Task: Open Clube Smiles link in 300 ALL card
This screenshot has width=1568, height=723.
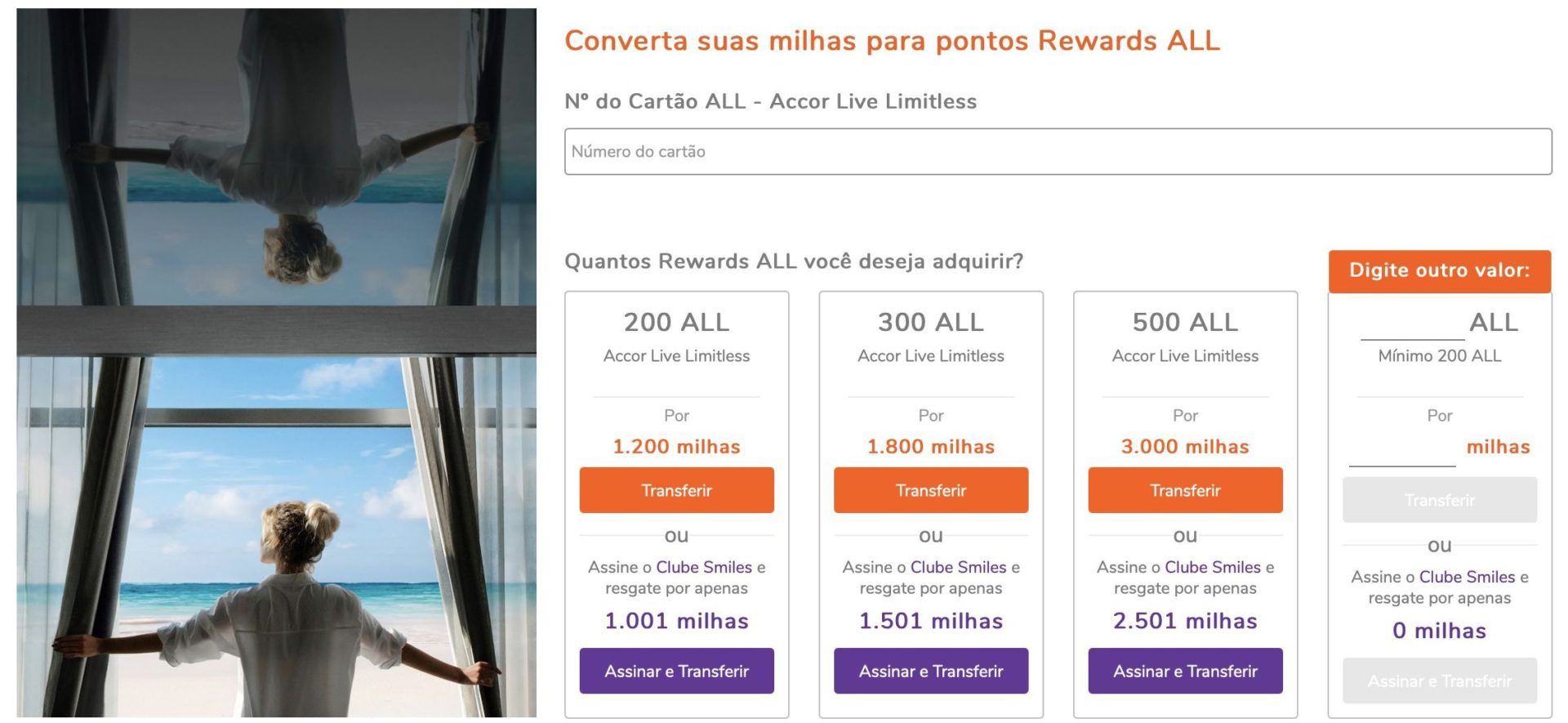Action: tap(958, 567)
